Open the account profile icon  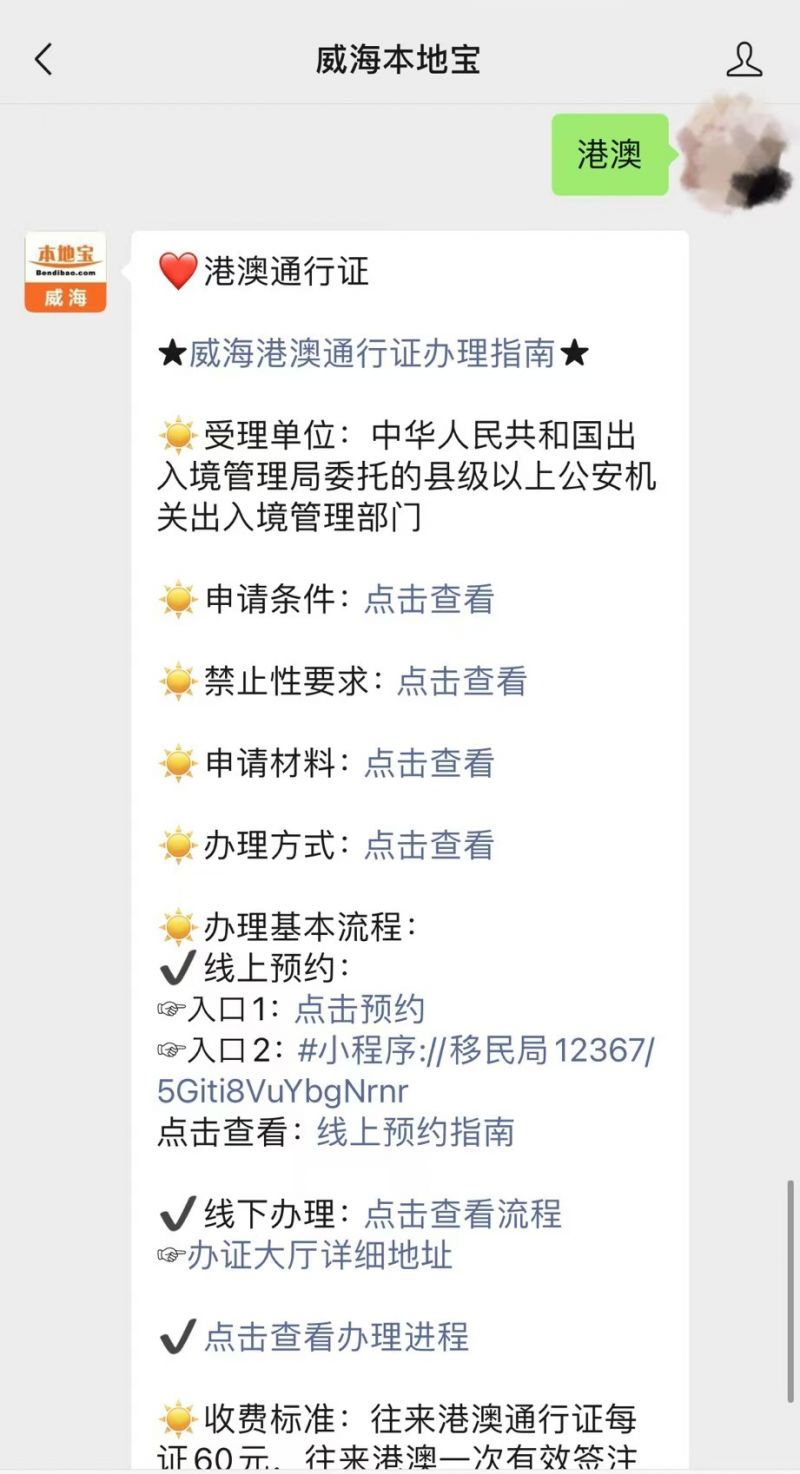point(744,60)
